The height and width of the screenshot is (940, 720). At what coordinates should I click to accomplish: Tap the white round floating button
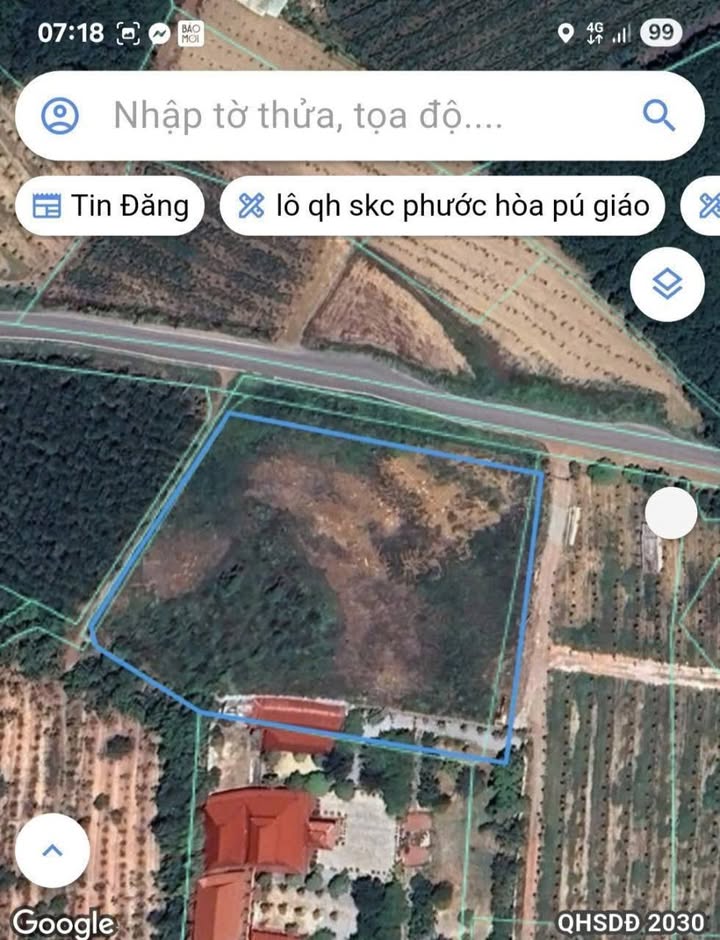[670, 513]
